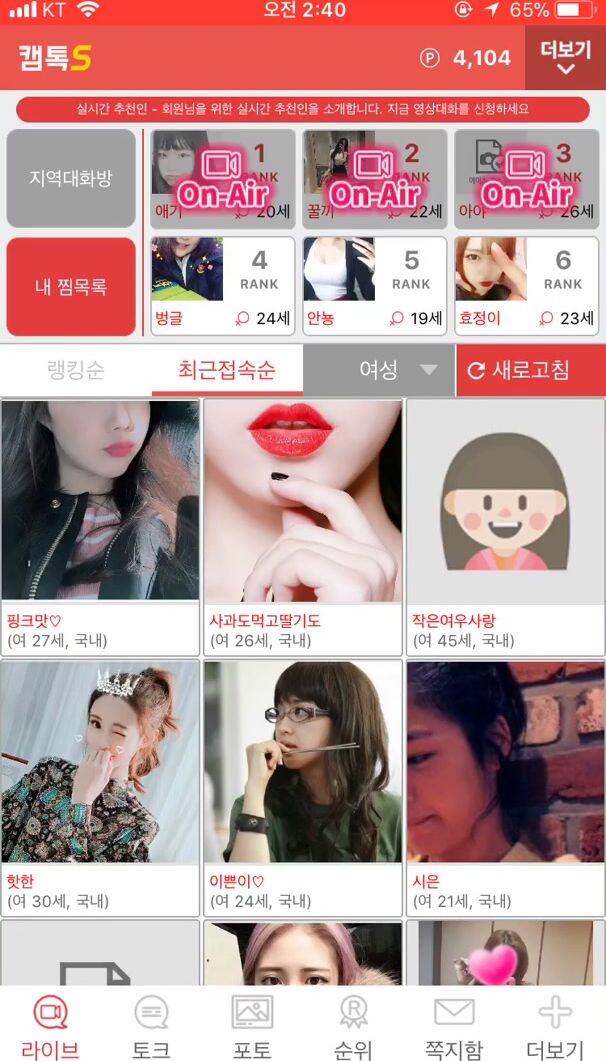The width and height of the screenshot is (606, 1061).
Task: Refresh the list with 새로고침
Action: point(531,370)
